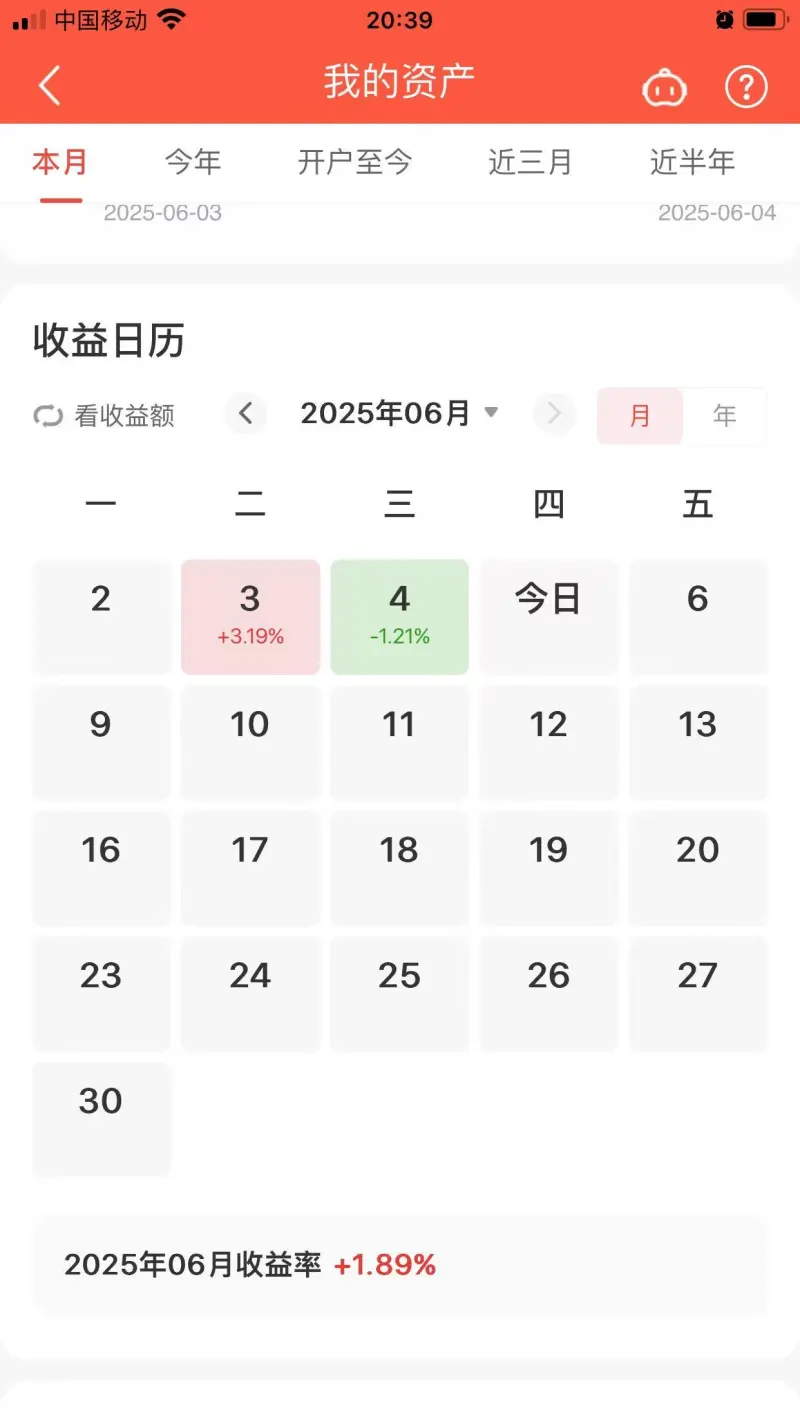Go to the previous month
Screen dimensions: 800x1422
246,413
